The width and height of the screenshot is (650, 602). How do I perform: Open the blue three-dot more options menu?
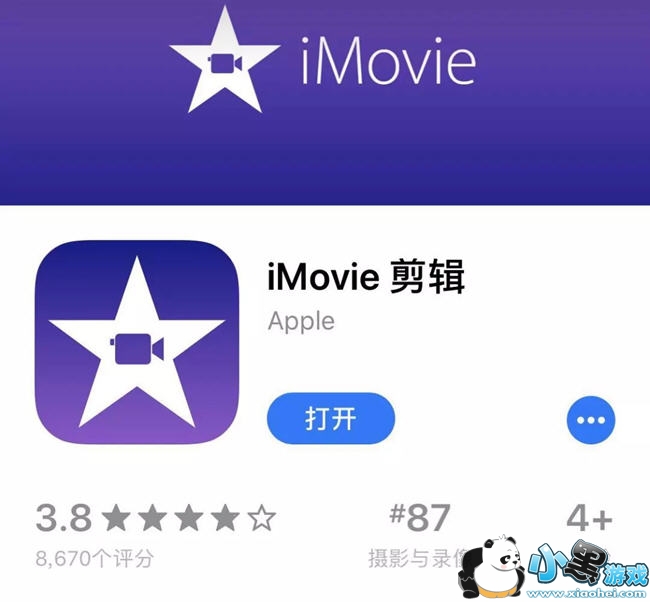(x=591, y=420)
